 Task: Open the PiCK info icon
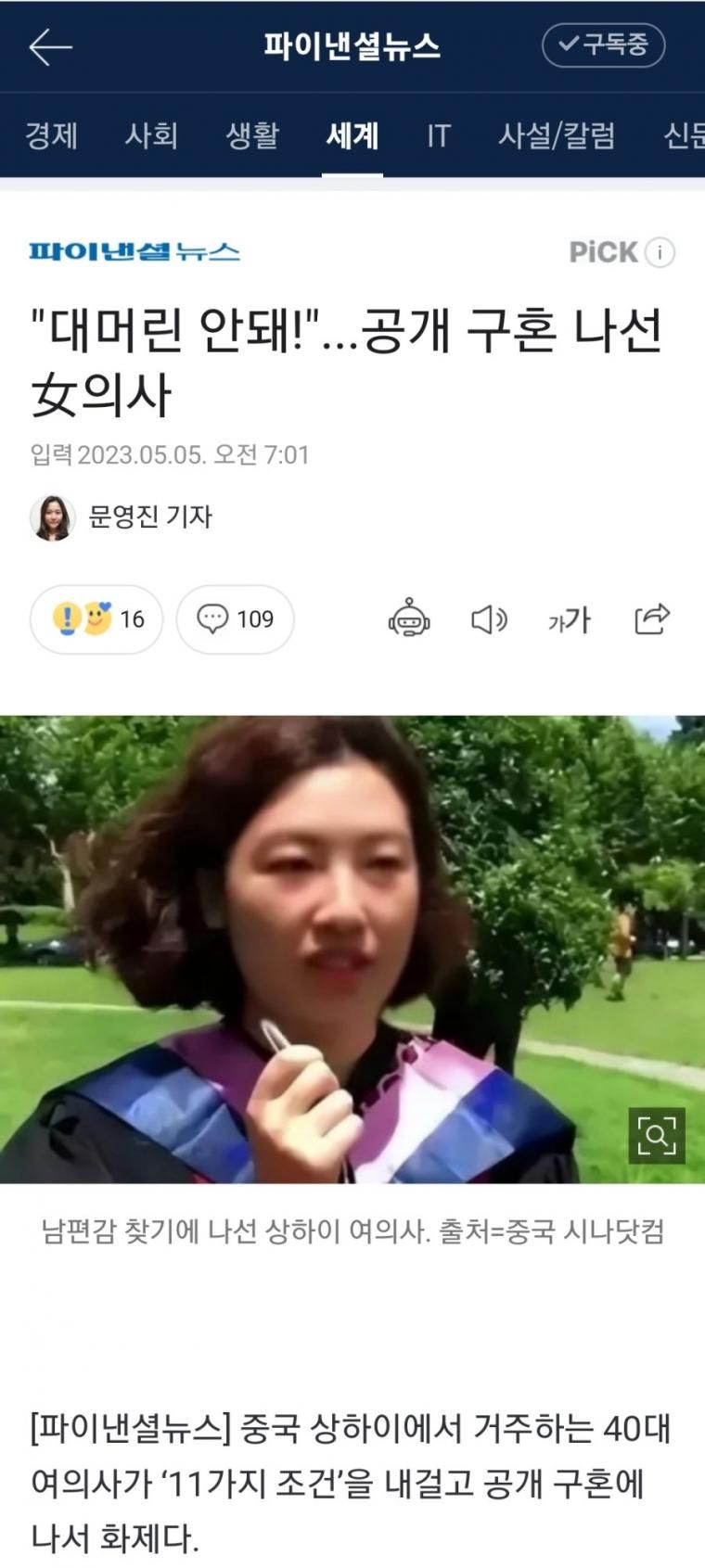coord(660,252)
